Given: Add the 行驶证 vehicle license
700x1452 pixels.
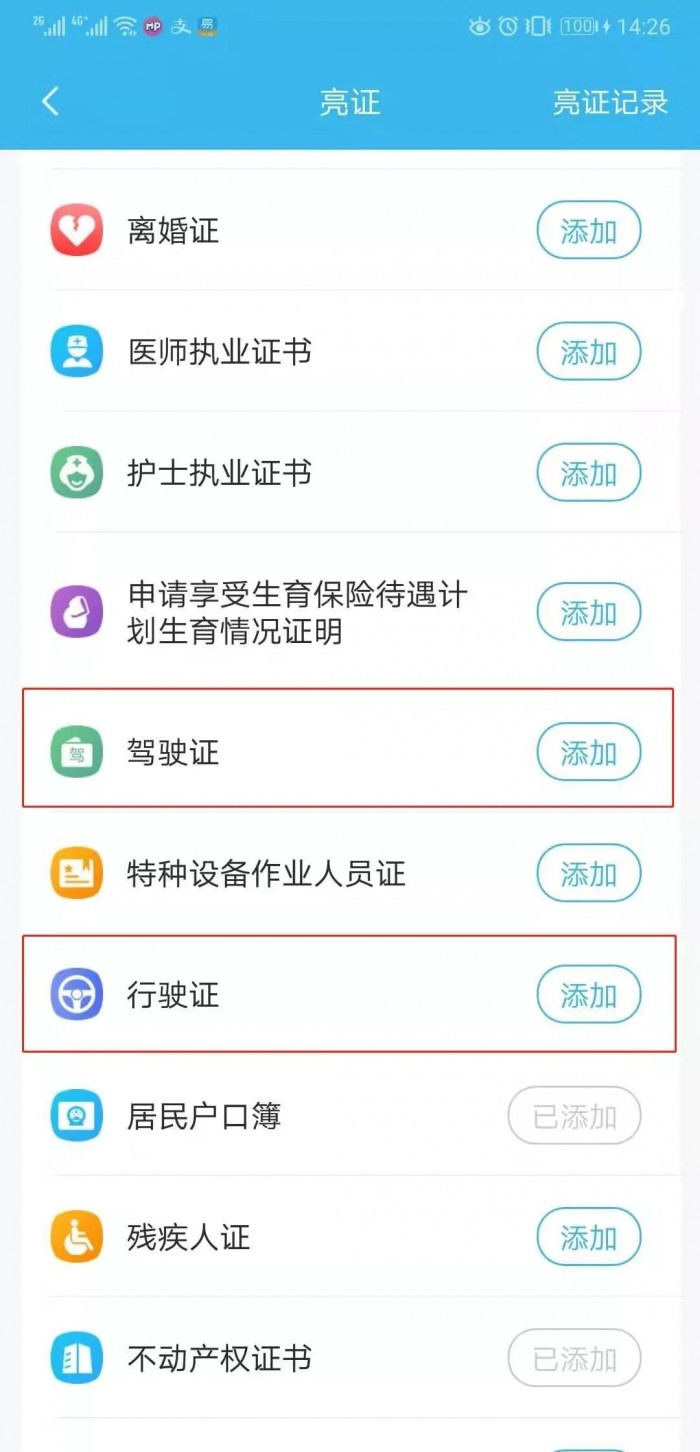Looking at the screenshot, I should (588, 995).
